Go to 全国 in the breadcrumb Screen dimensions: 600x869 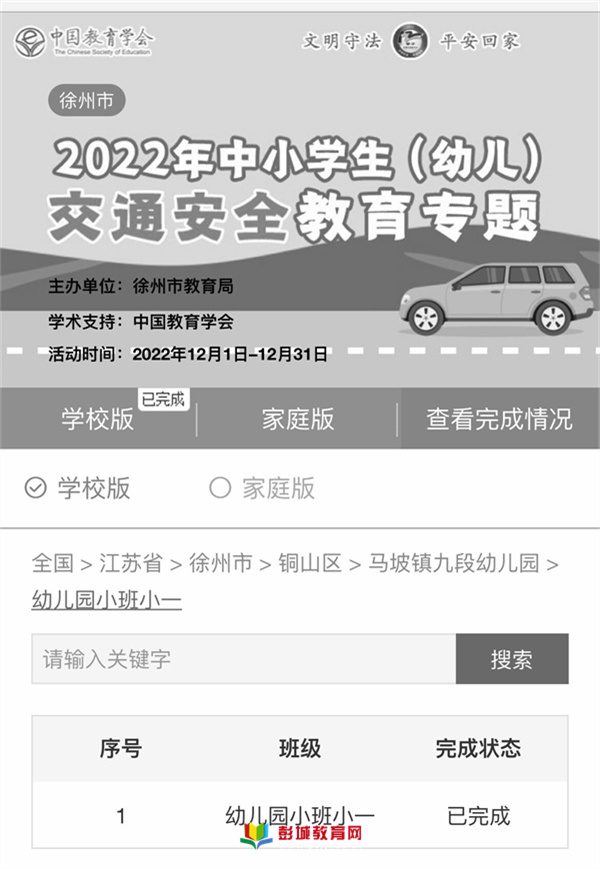tap(53, 563)
